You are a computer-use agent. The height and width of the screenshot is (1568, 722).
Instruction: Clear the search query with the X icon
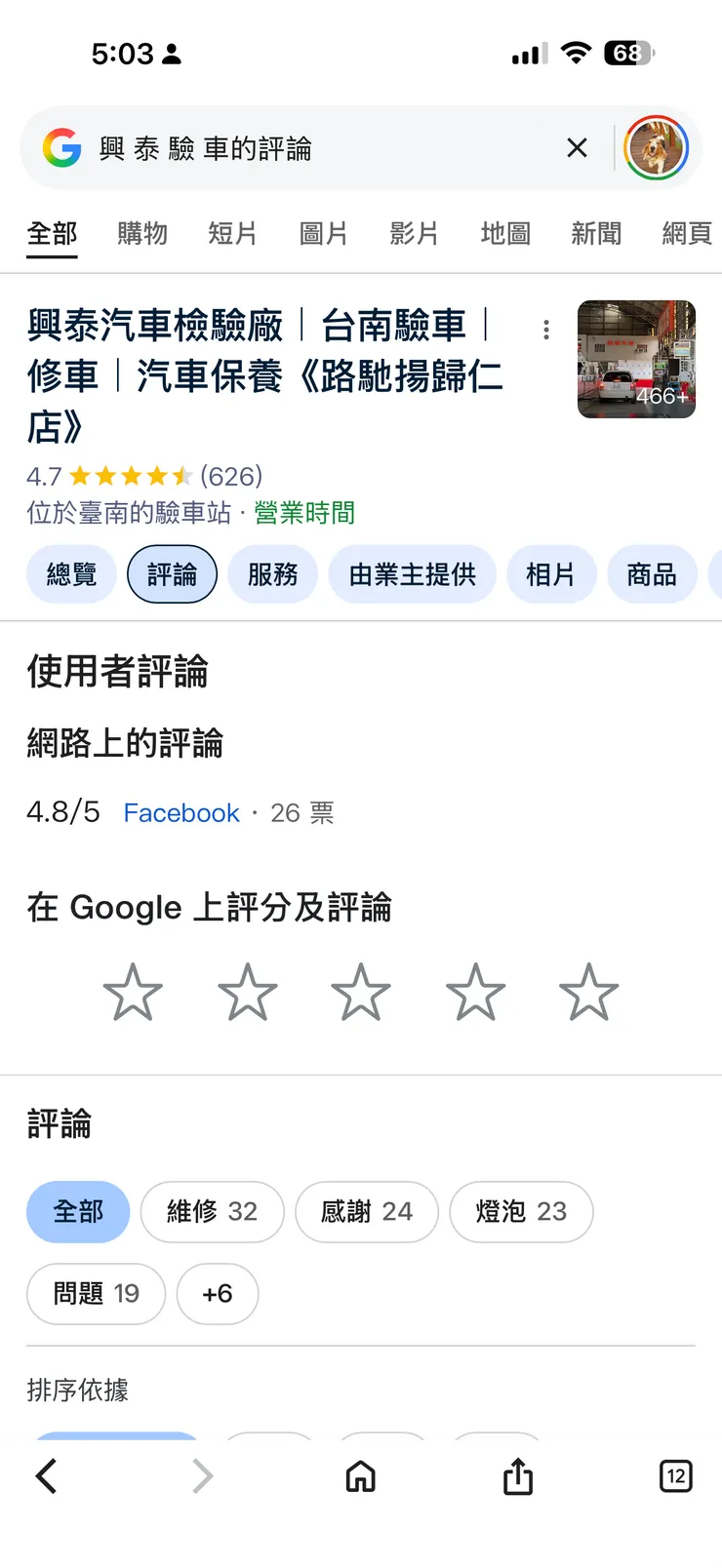click(x=577, y=147)
